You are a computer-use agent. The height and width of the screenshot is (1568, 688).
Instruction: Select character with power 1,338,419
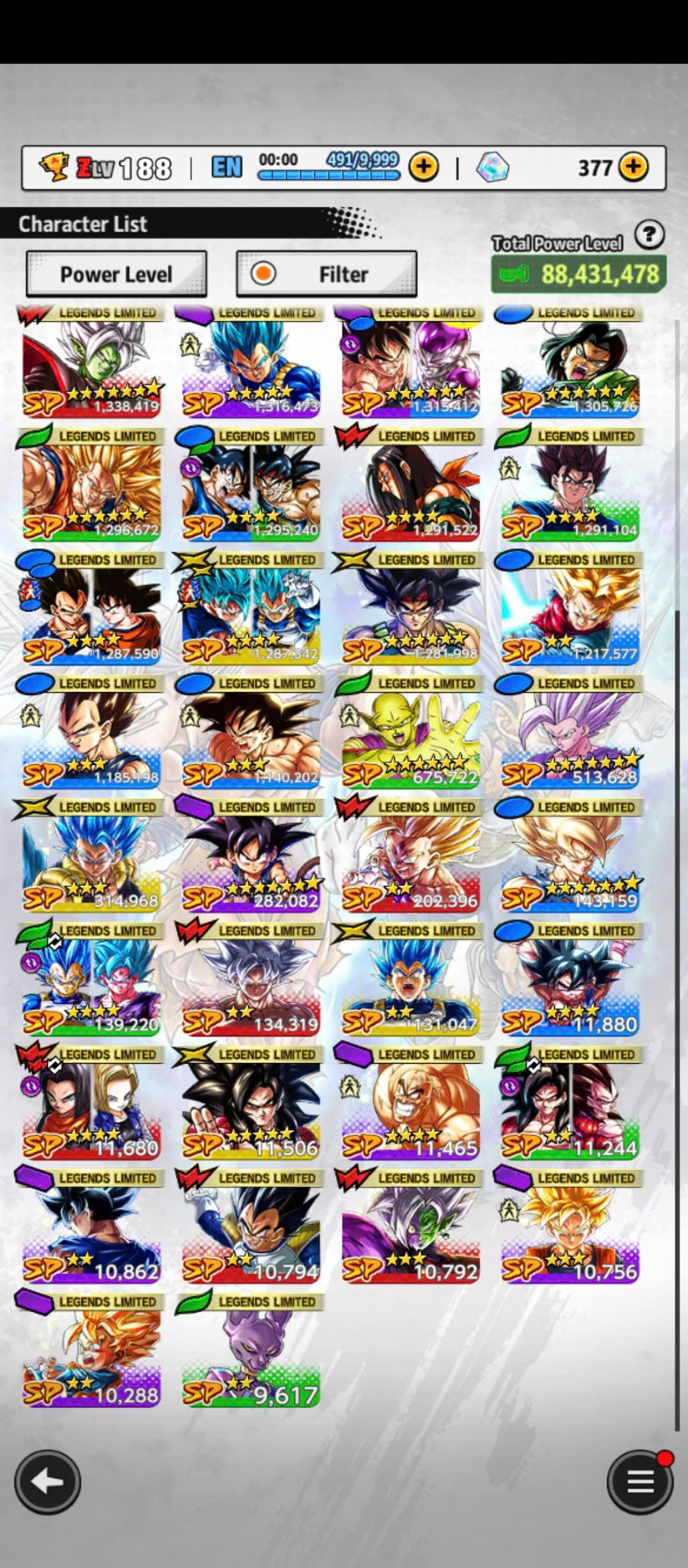tap(91, 367)
